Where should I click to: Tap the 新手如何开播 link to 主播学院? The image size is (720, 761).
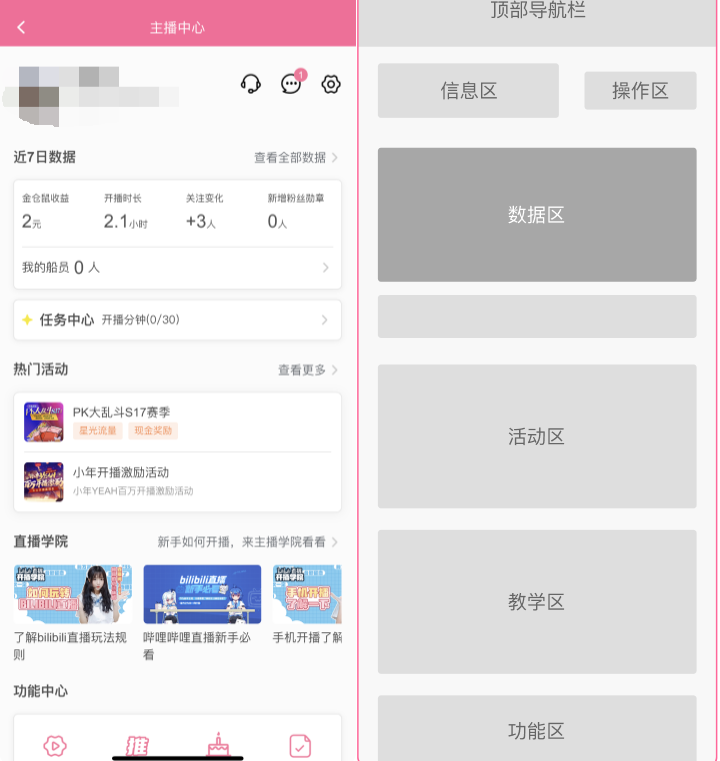pos(247,542)
